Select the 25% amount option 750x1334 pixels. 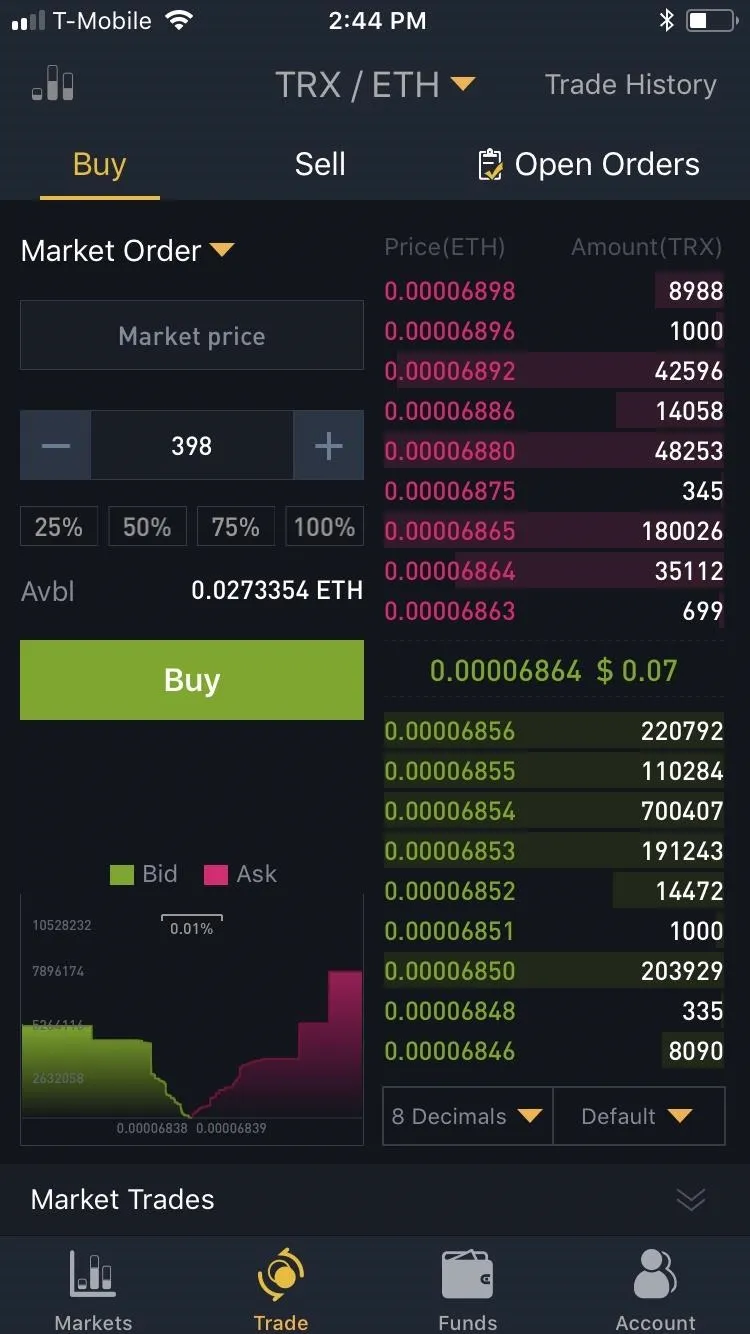(x=59, y=527)
